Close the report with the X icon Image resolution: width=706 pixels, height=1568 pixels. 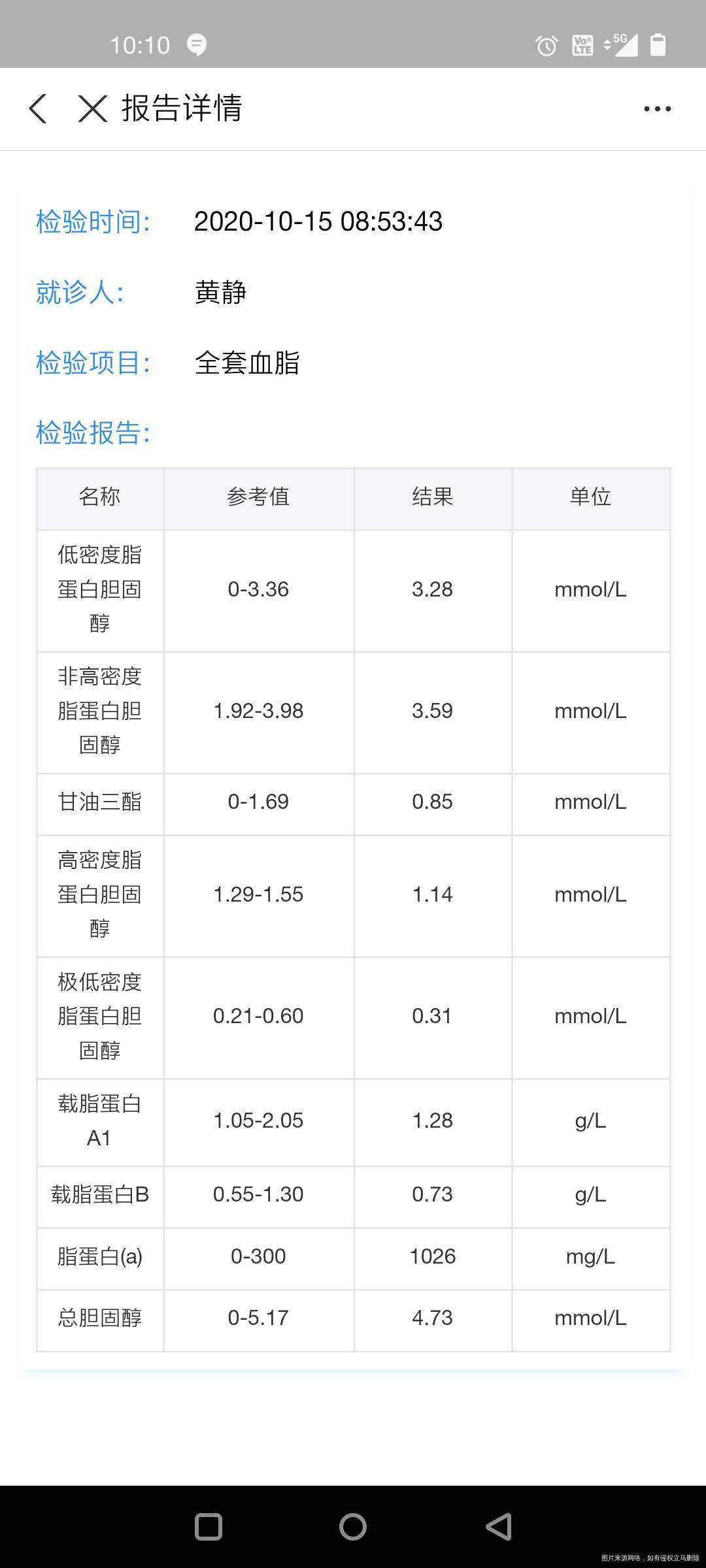[x=92, y=109]
